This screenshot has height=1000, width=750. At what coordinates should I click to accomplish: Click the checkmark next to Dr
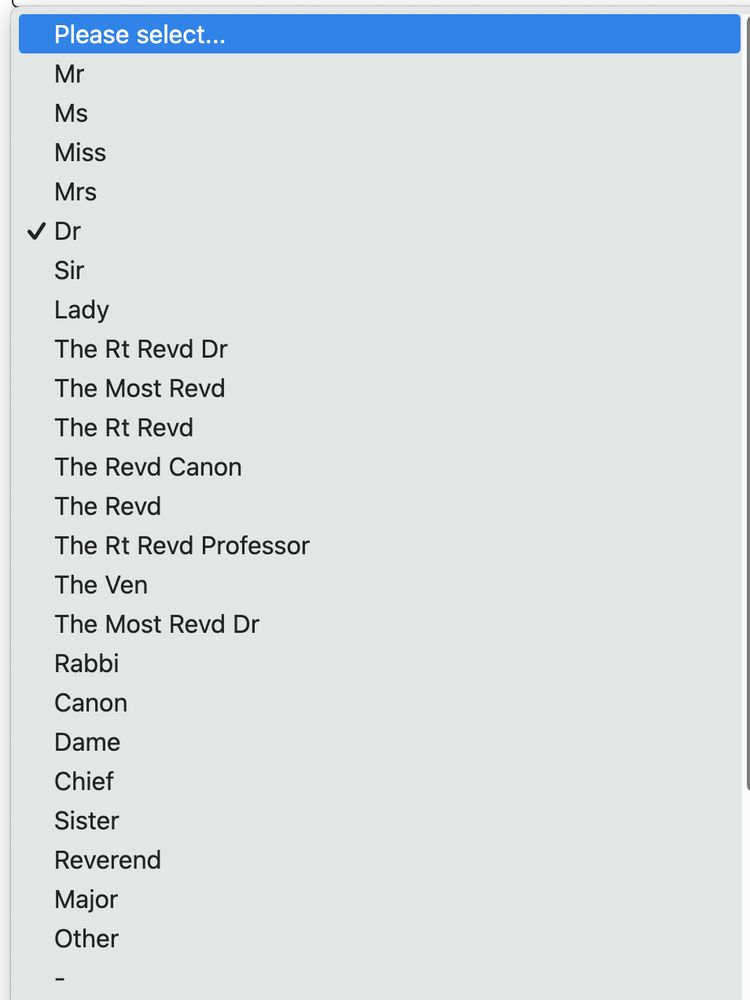point(36,231)
